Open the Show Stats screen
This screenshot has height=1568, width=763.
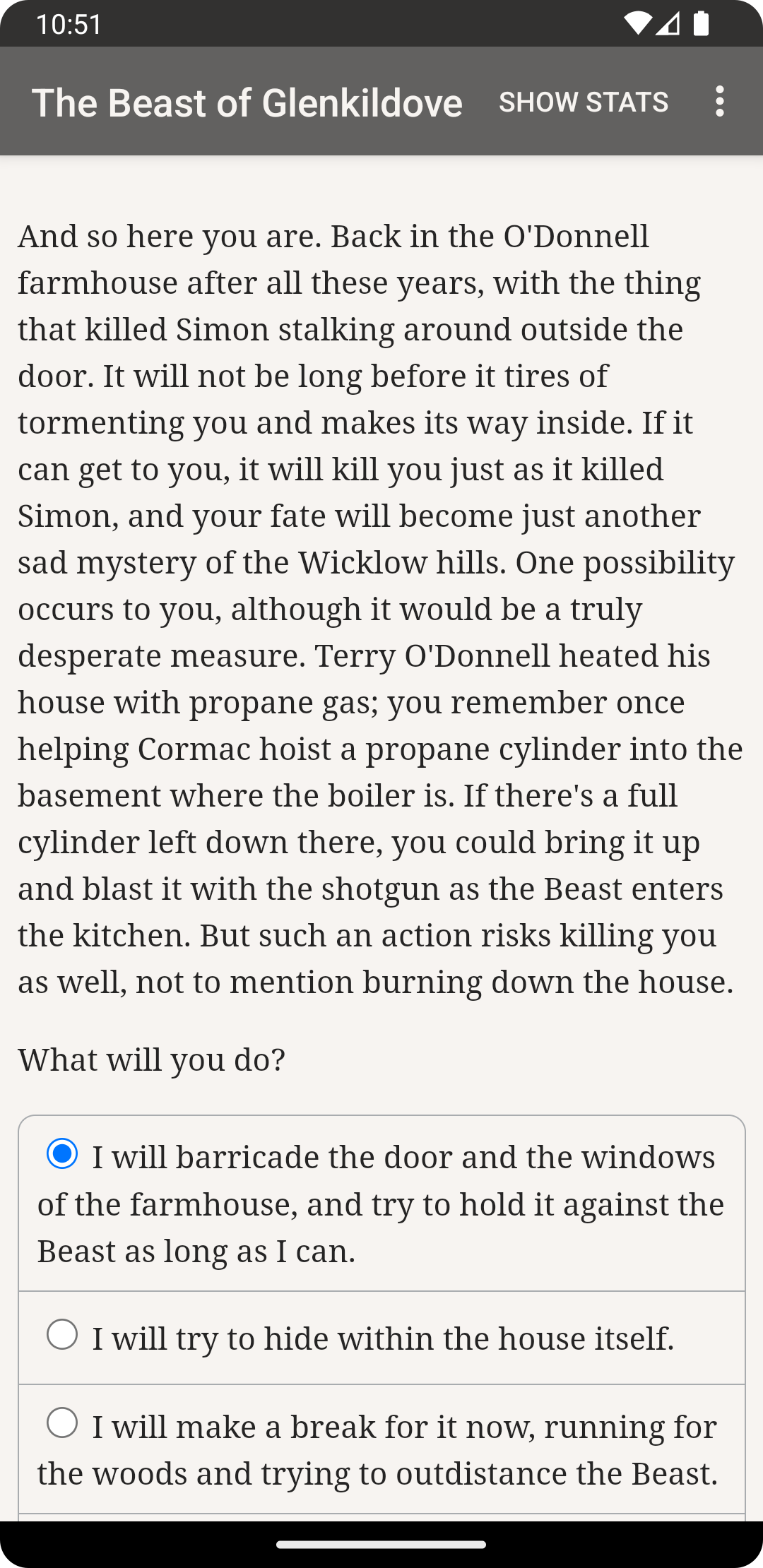pyautogui.click(x=584, y=102)
